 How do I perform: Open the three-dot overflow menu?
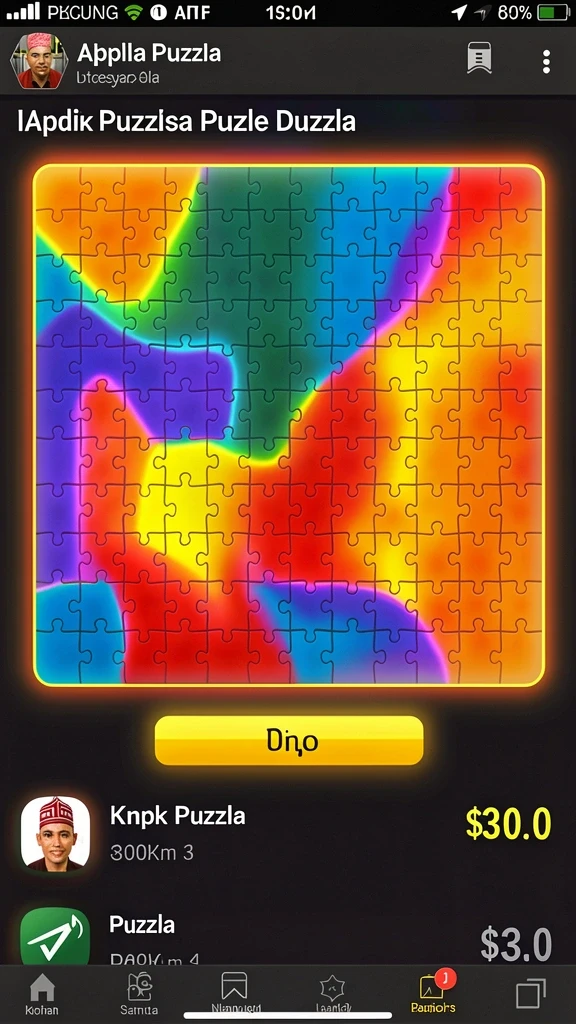[546, 61]
